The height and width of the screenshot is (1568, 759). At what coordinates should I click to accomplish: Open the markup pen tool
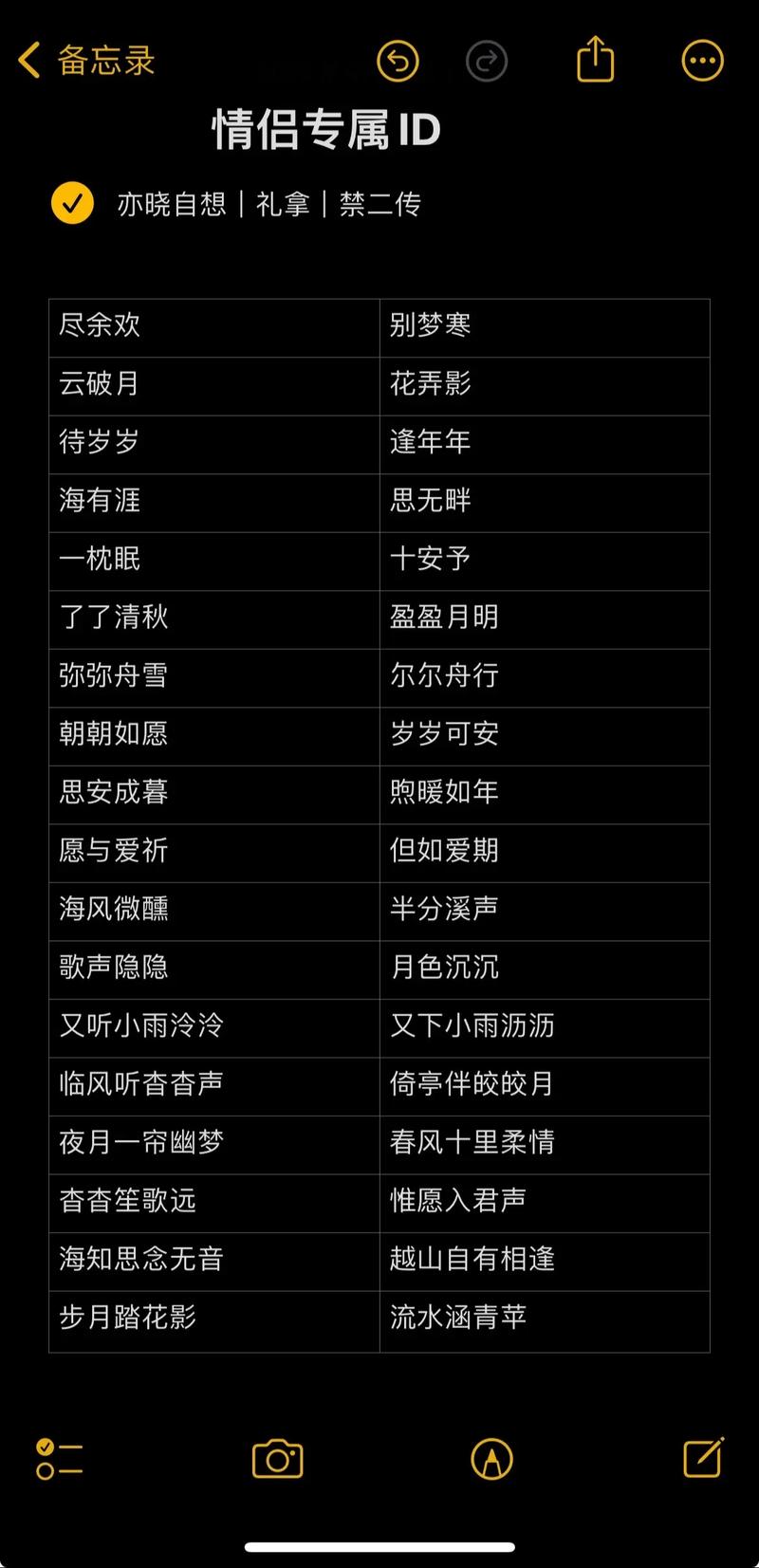point(491,1459)
